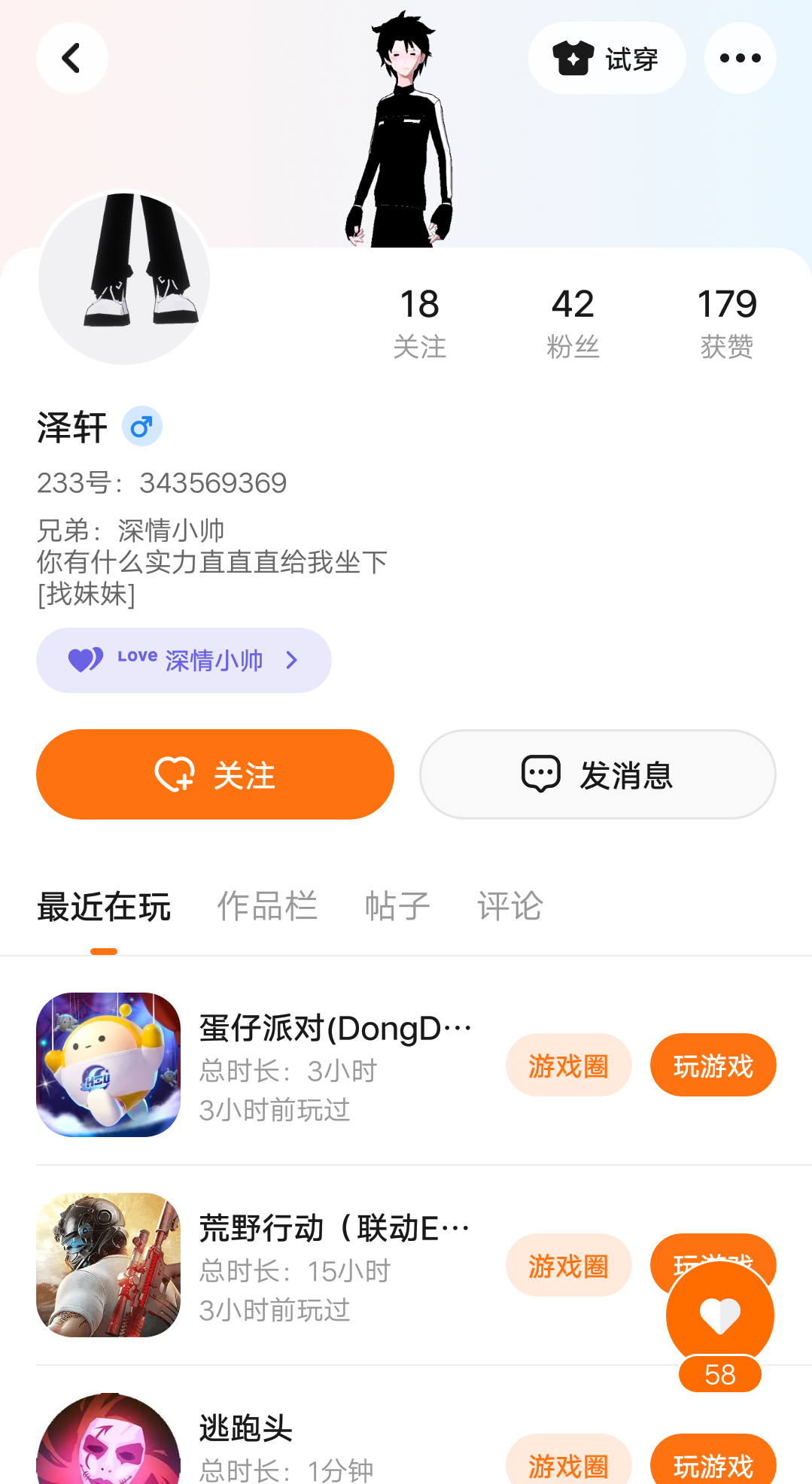Open the Love 深情小帅 chip
This screenshot has width=812, height=1484.
[x=184, y=660]
